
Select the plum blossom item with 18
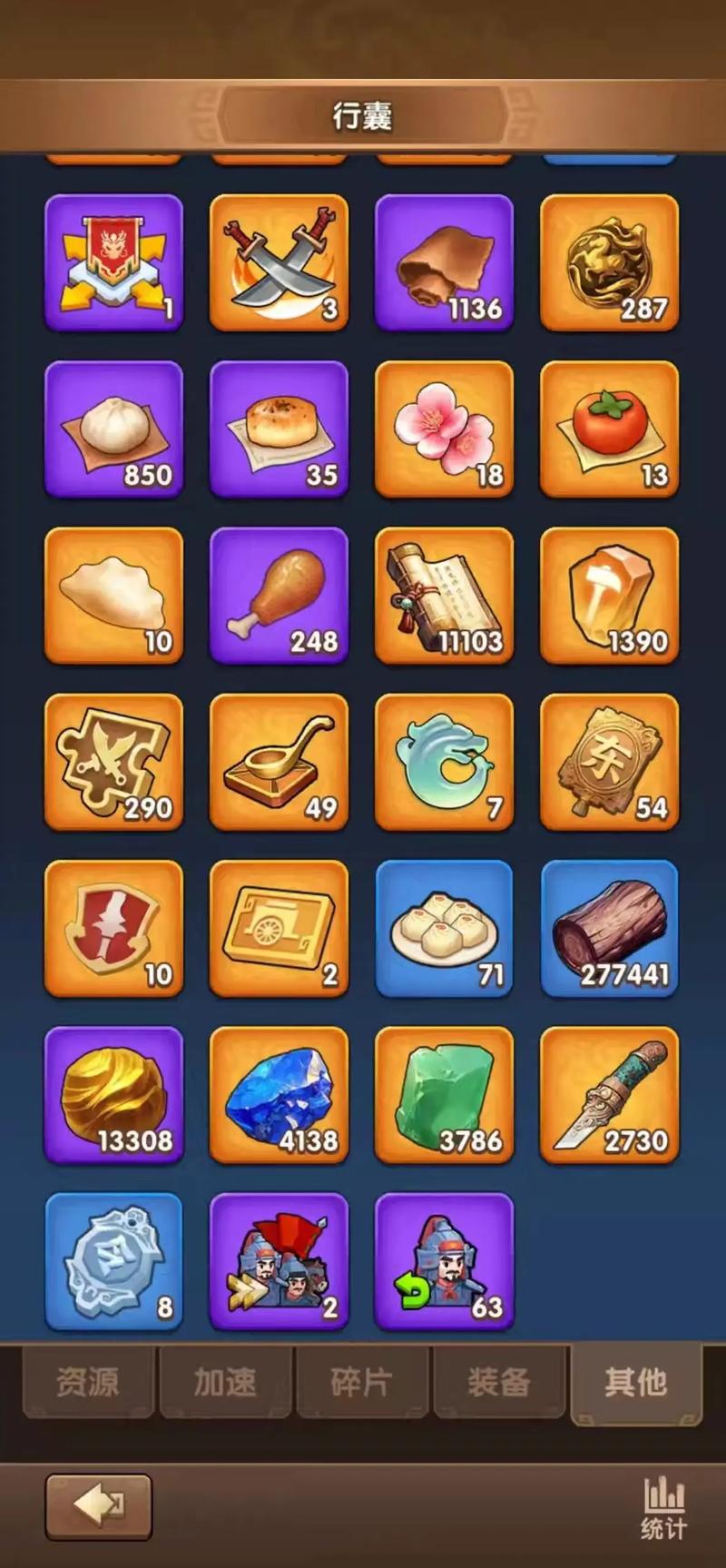[x=444, y=429]
